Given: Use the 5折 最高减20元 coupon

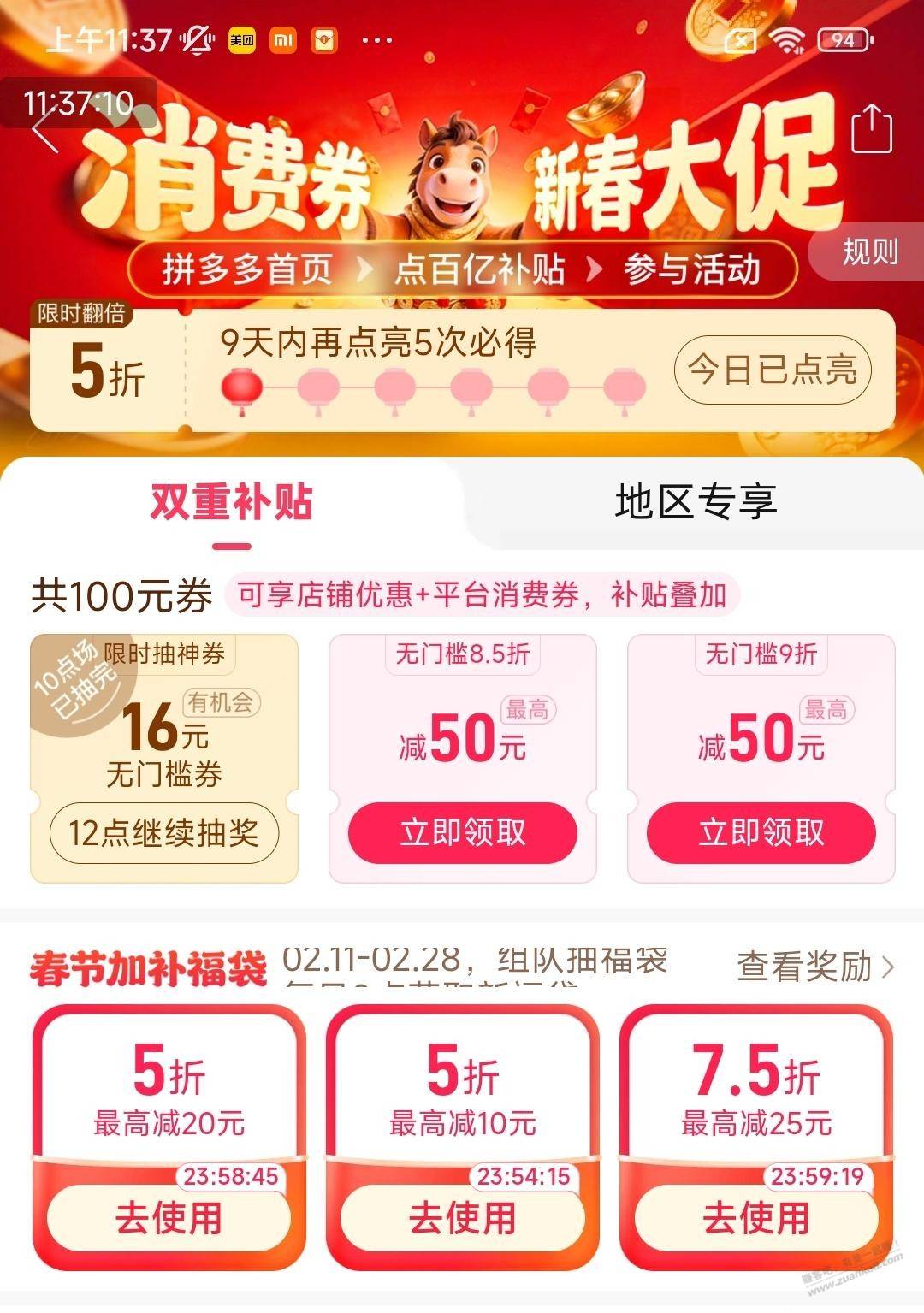Looking at the screenshot, I should click(x=169, y=1218).
